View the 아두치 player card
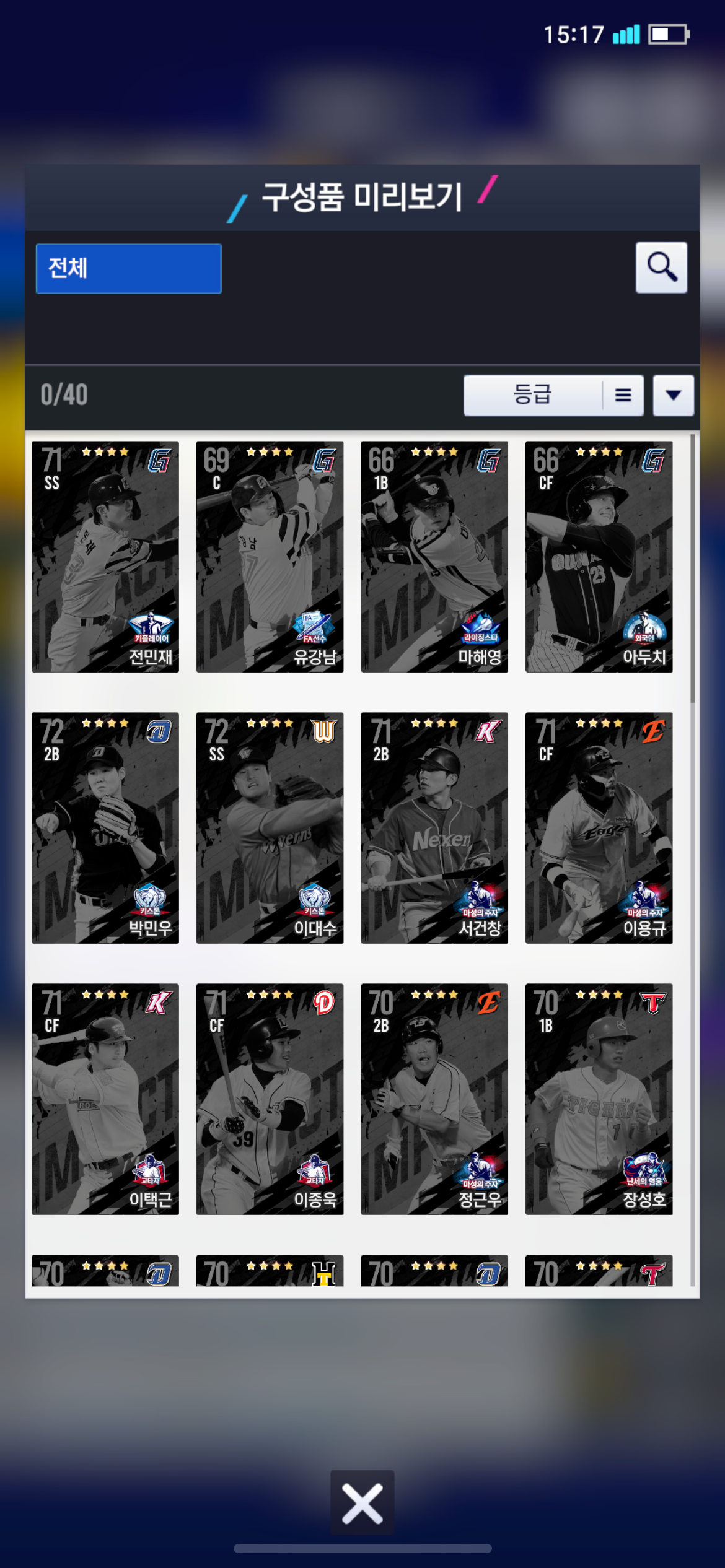 tap(599, 556)
